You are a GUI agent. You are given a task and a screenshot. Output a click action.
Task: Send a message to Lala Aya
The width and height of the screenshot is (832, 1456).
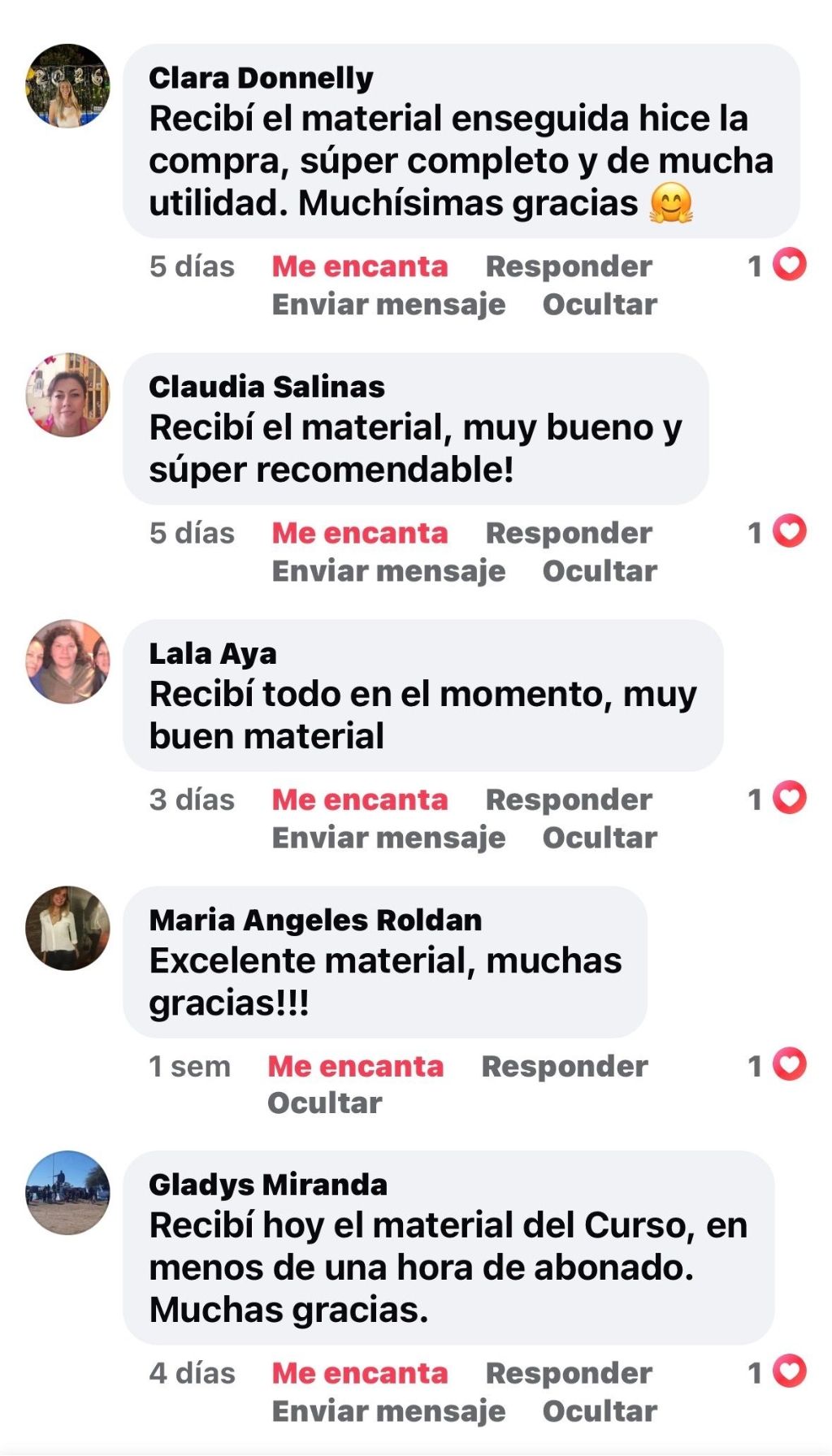coord(388,838)
